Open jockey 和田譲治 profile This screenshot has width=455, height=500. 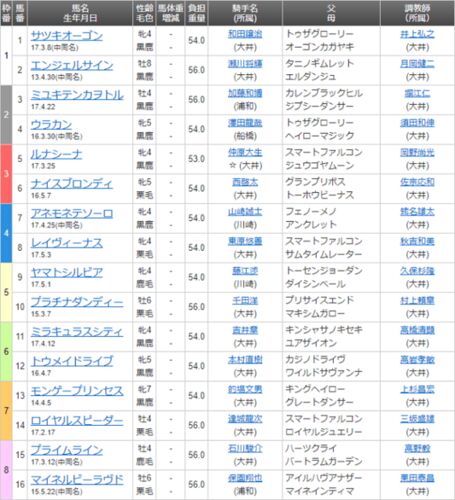pyautogui.click(x=245, y=34)
